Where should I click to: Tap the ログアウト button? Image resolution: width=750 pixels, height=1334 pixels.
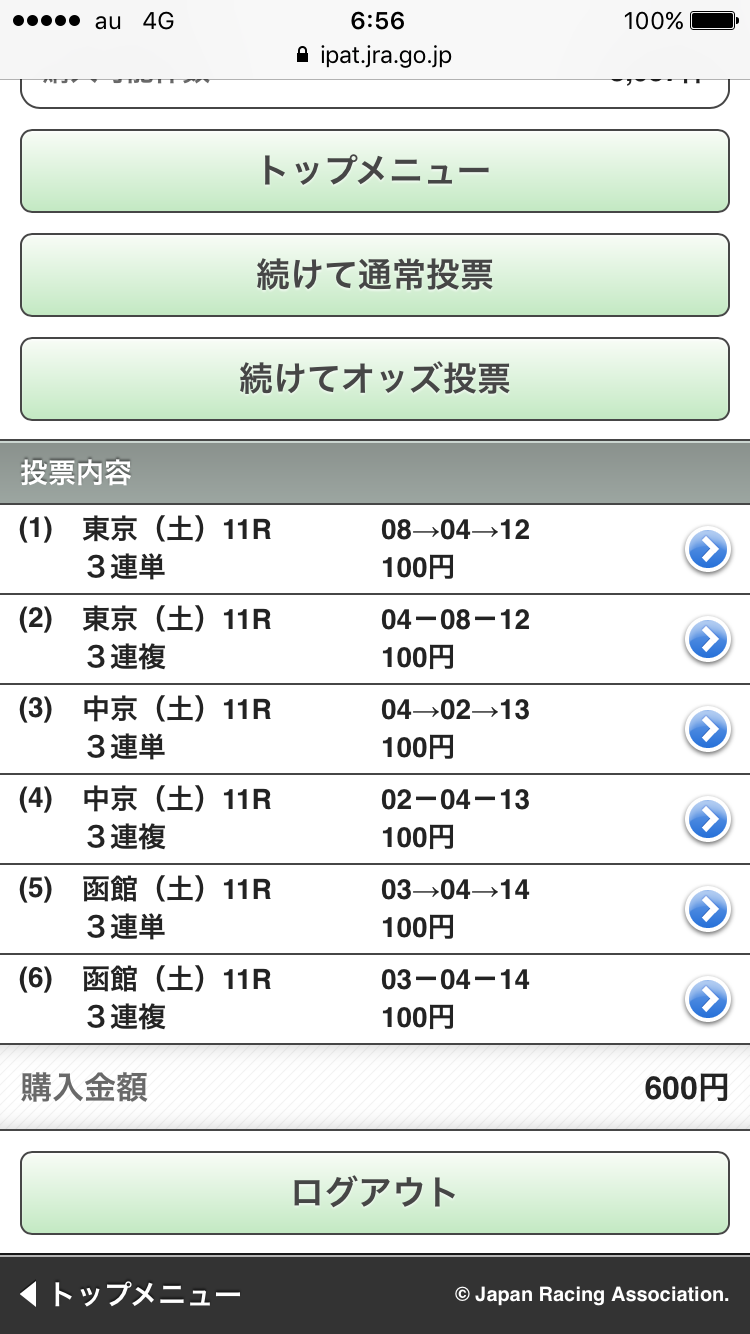(x=375, y=1193)
